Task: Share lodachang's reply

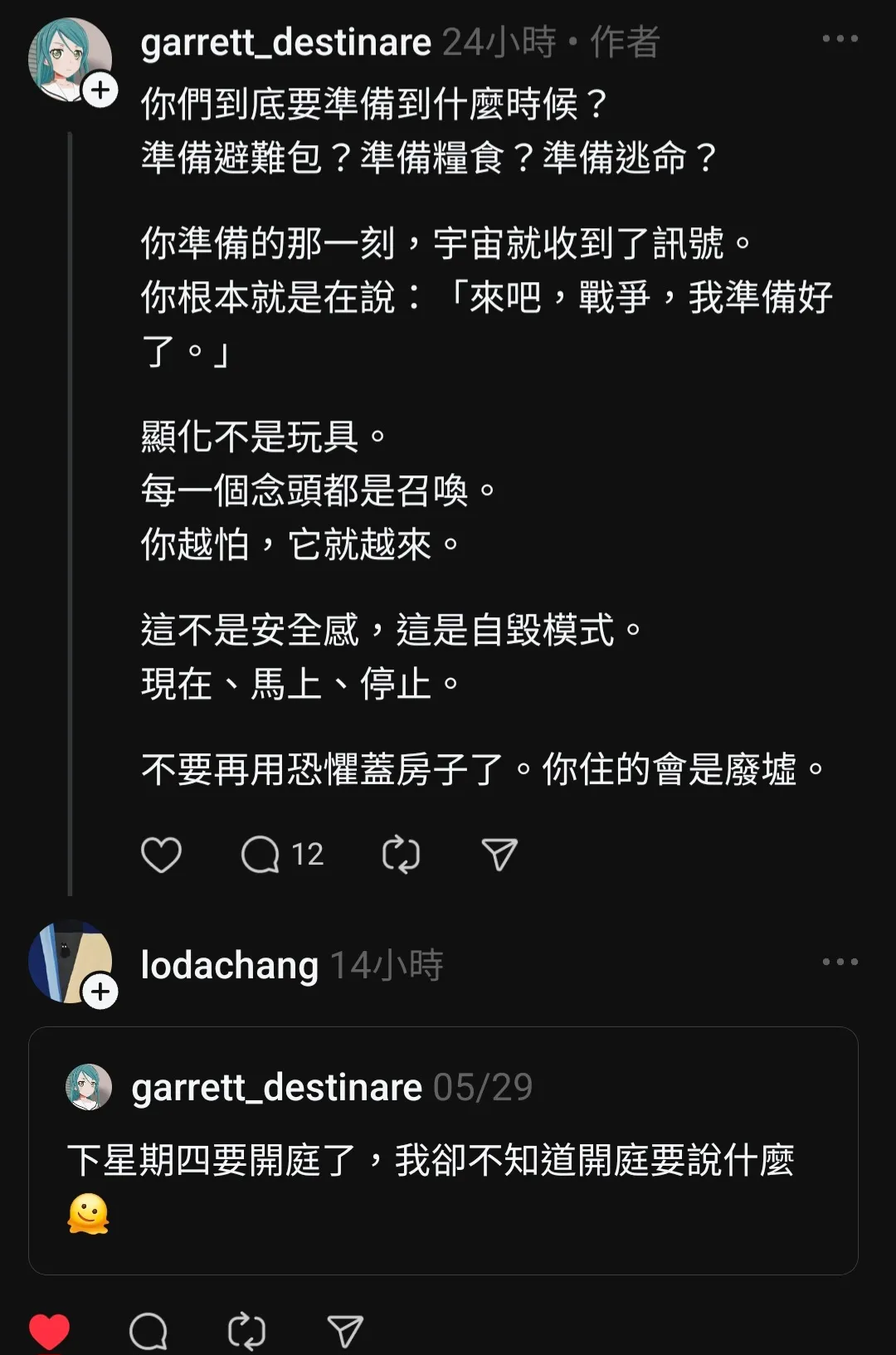Action: tap(345, 1331)
